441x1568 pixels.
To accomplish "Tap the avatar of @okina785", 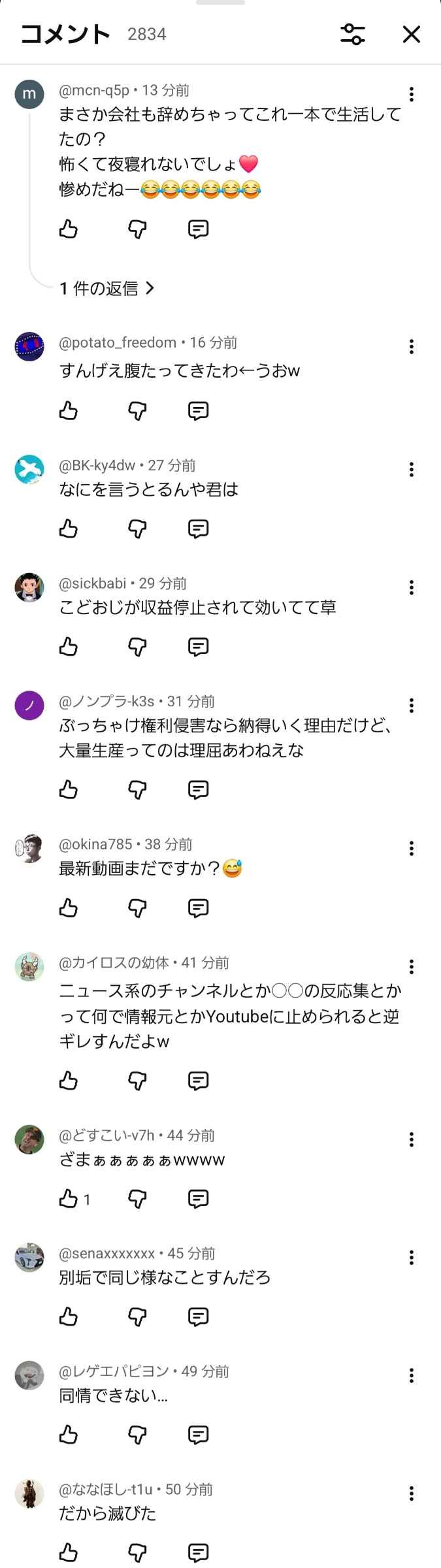I will 29,848.
